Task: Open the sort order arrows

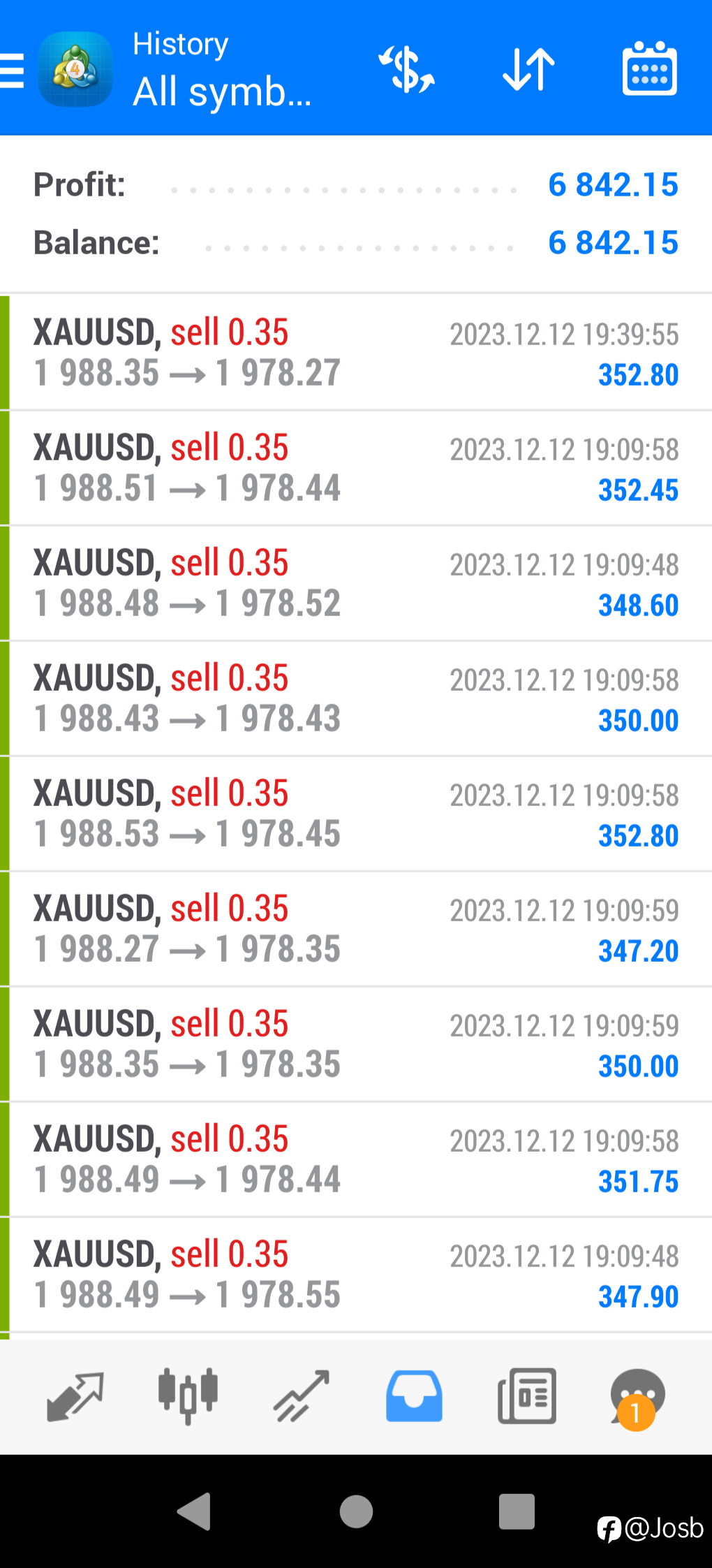Action: [x=528, y=69]
